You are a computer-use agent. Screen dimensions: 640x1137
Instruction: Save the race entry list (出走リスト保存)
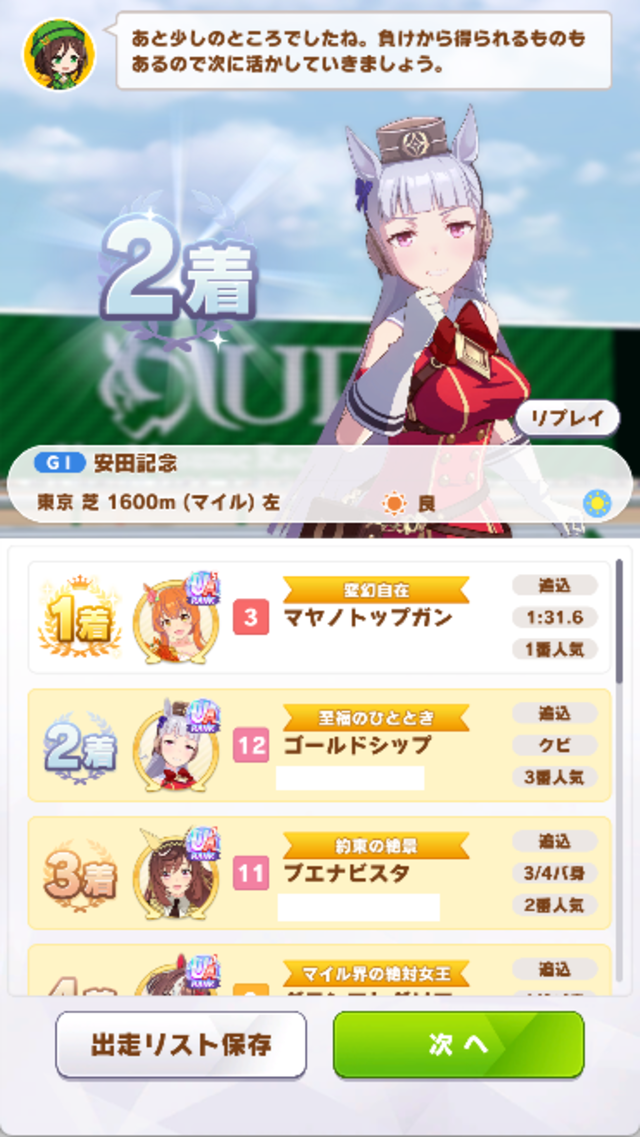pyautogui.click(x=181, y=1045)
